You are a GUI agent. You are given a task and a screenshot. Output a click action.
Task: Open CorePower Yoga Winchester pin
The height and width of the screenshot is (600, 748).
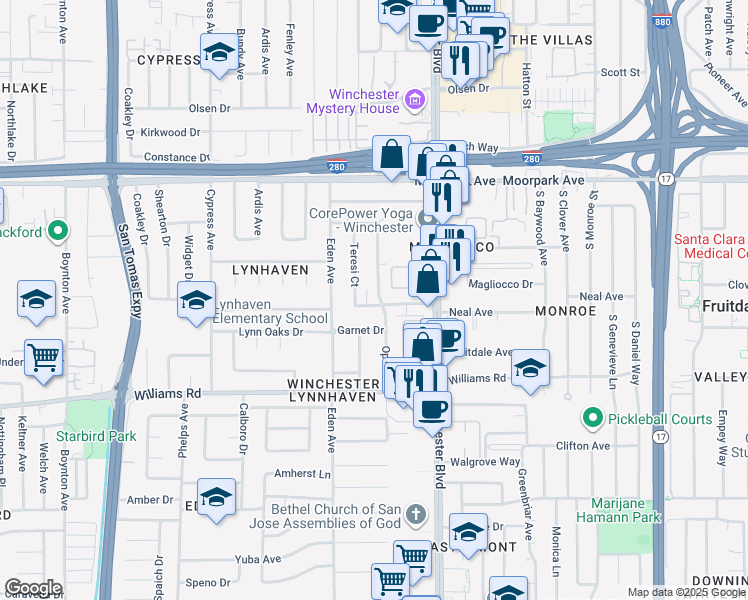(x=426, y=219)
